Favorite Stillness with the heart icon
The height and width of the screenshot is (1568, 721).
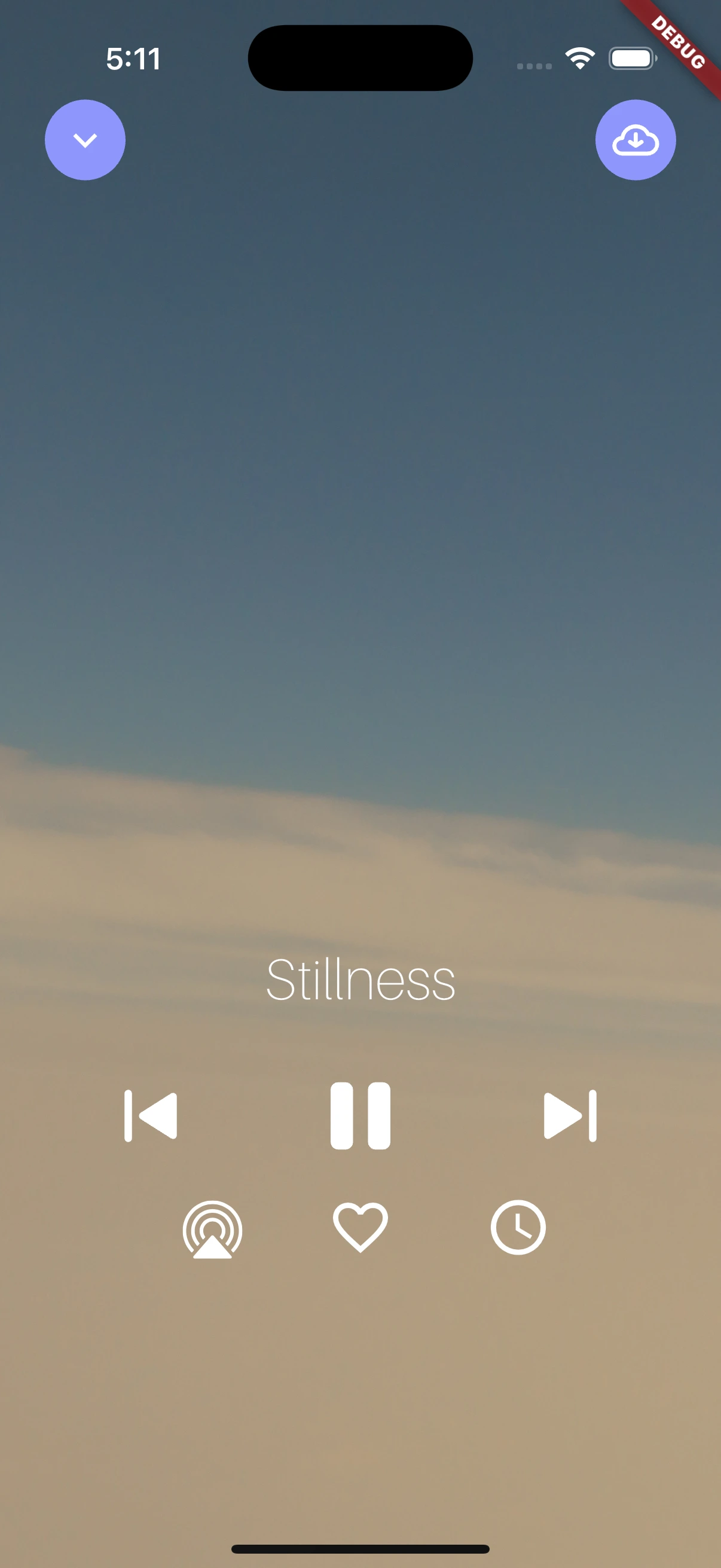(x=360, y=1227)
